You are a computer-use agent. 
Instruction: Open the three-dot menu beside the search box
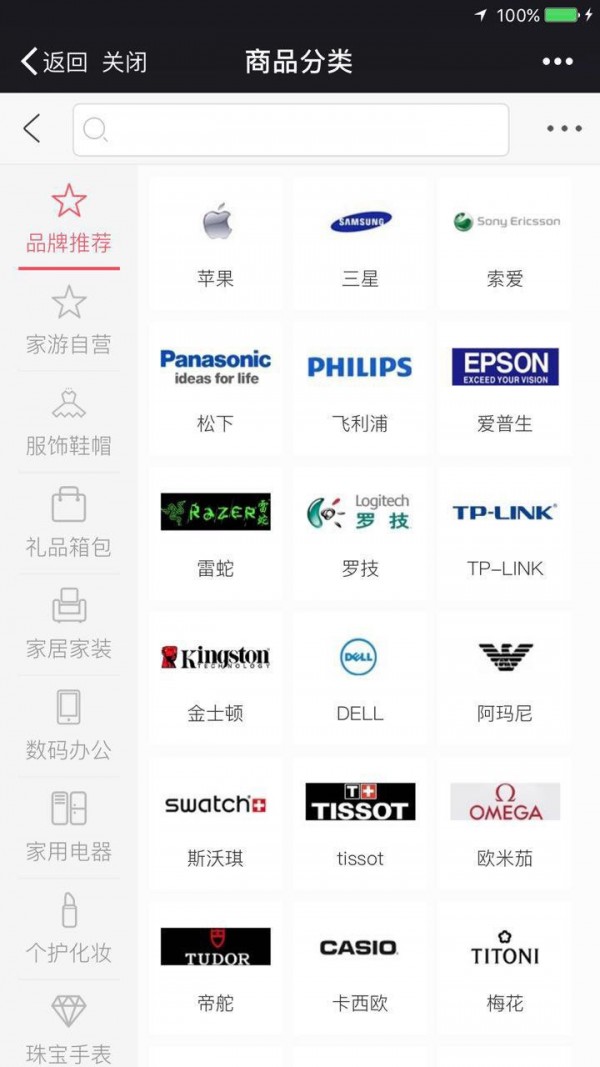(x=564, y=129)
